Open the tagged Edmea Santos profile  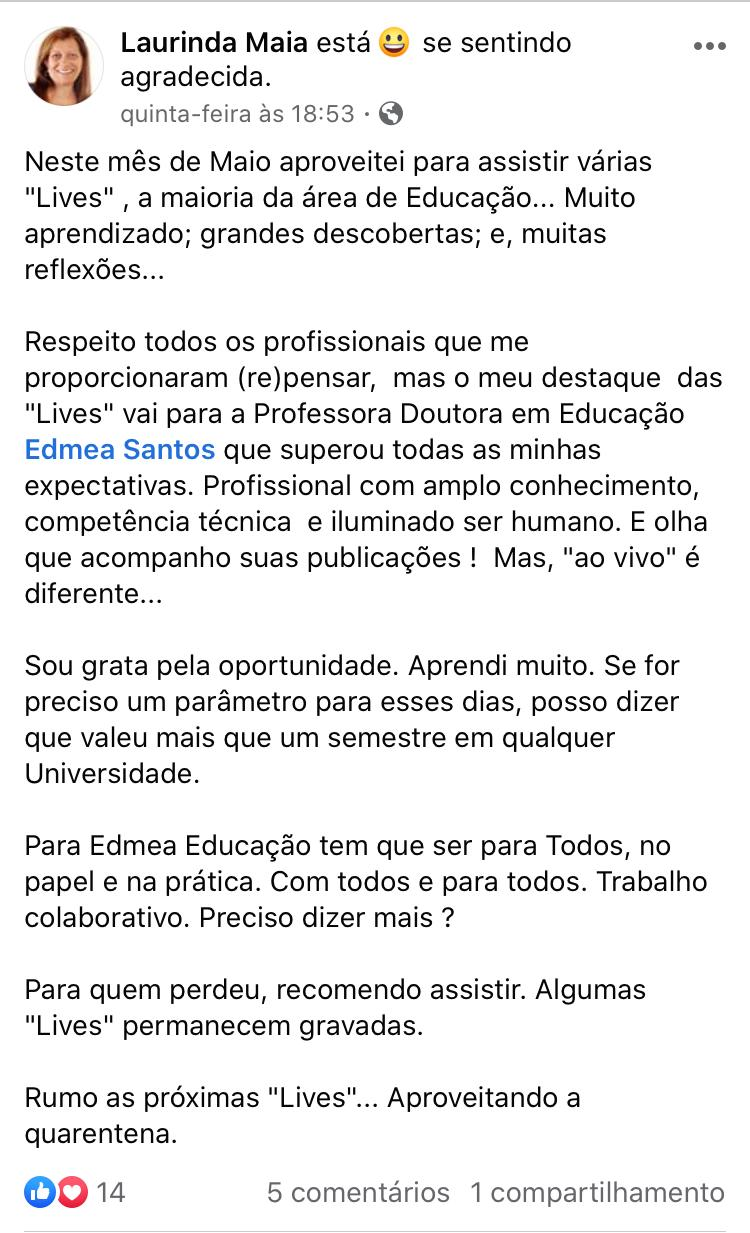[120, 450]
